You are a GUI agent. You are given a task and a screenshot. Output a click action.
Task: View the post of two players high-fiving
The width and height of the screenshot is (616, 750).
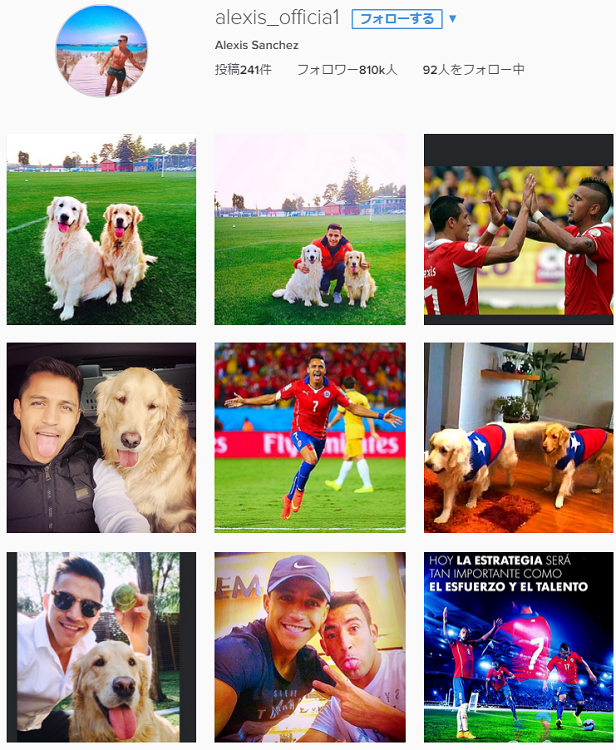tap(518, 229)
